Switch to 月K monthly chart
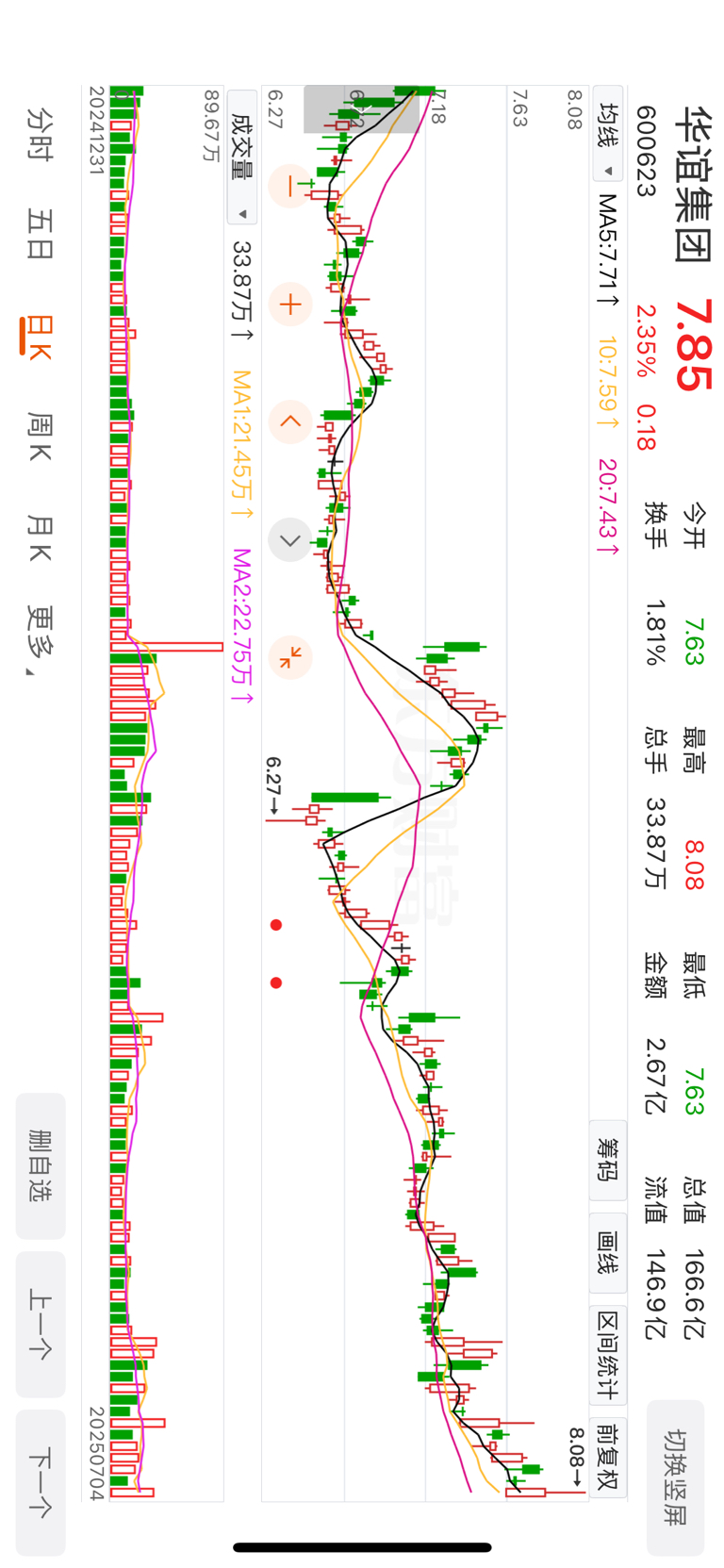This screenshot has width=724, height=1568. 40,537
